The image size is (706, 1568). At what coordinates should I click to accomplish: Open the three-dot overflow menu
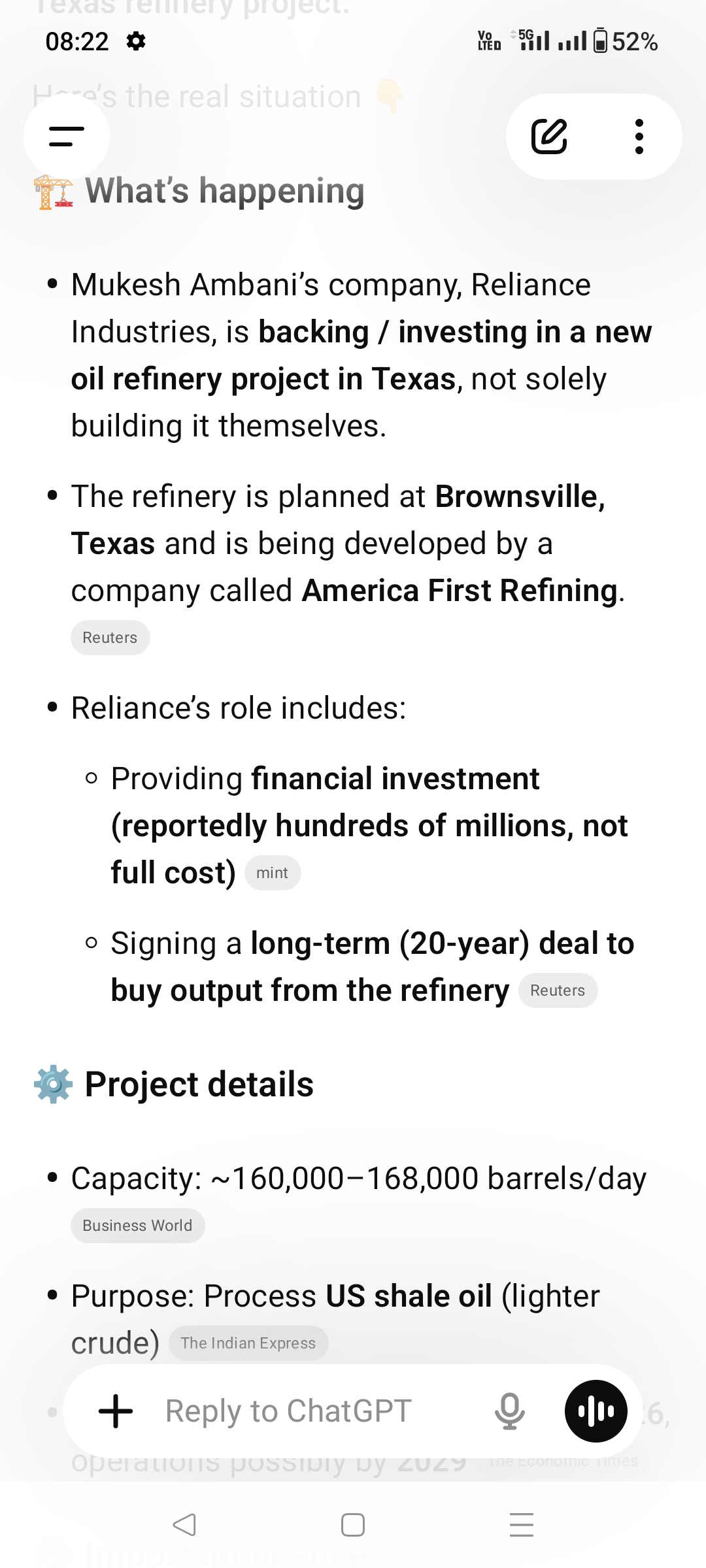coord(639,137)
